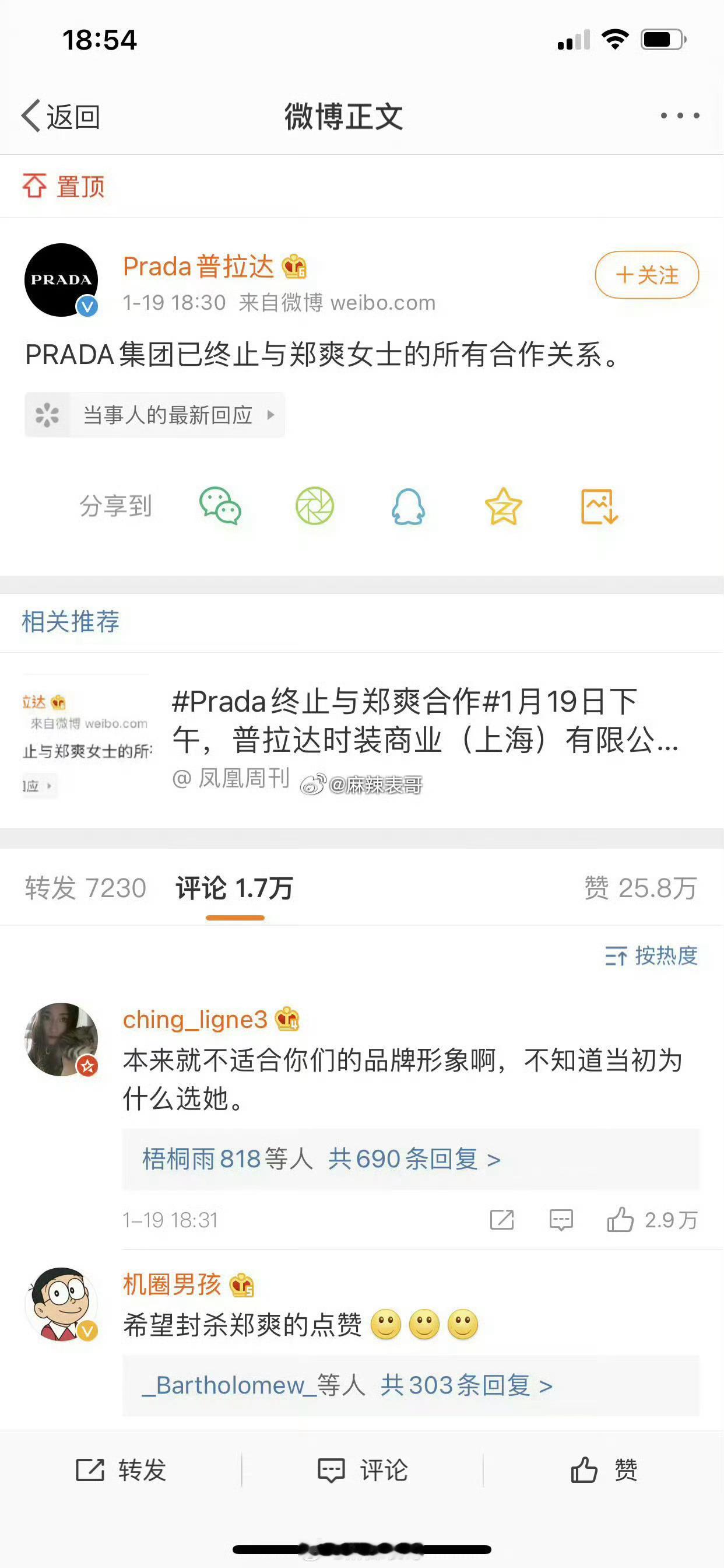This screenshot has height=1568, width=724.
Task: Share to WeChat Moments
Action: tap(315, 506)
